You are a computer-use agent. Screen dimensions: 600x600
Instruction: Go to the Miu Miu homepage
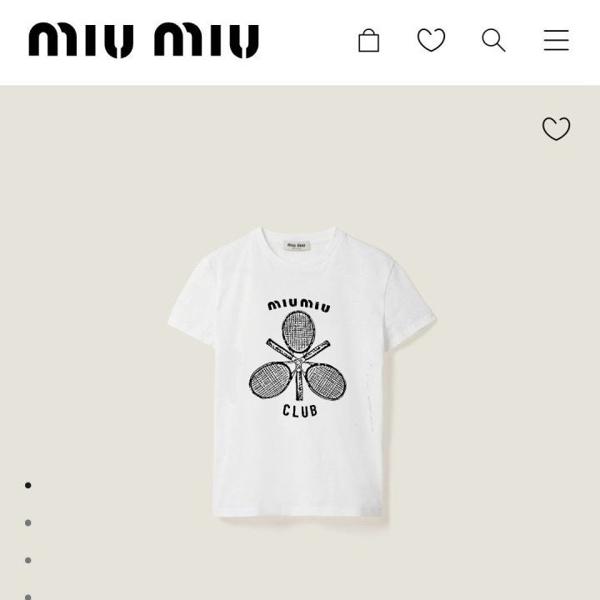pos(143,41)
